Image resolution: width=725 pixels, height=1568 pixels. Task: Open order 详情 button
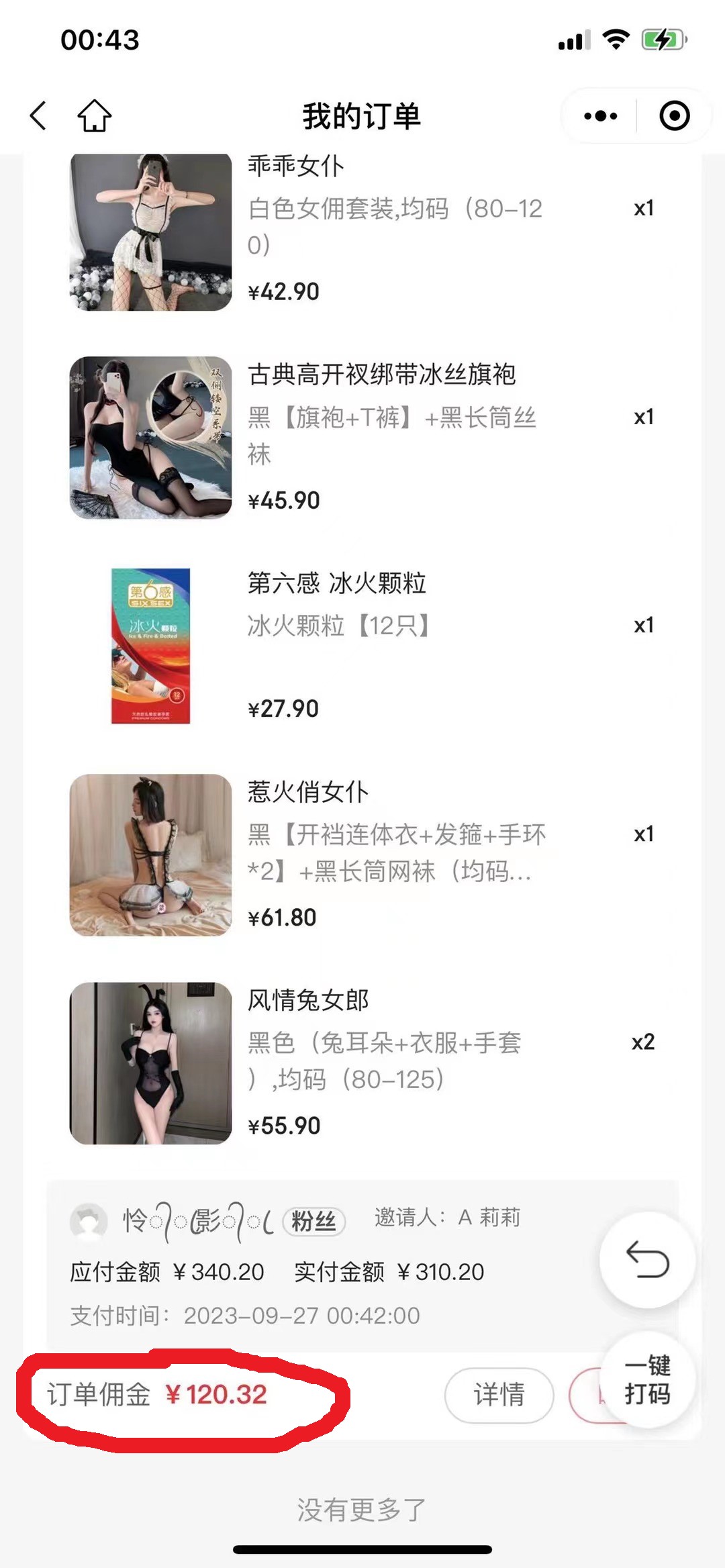[499, 1395]
